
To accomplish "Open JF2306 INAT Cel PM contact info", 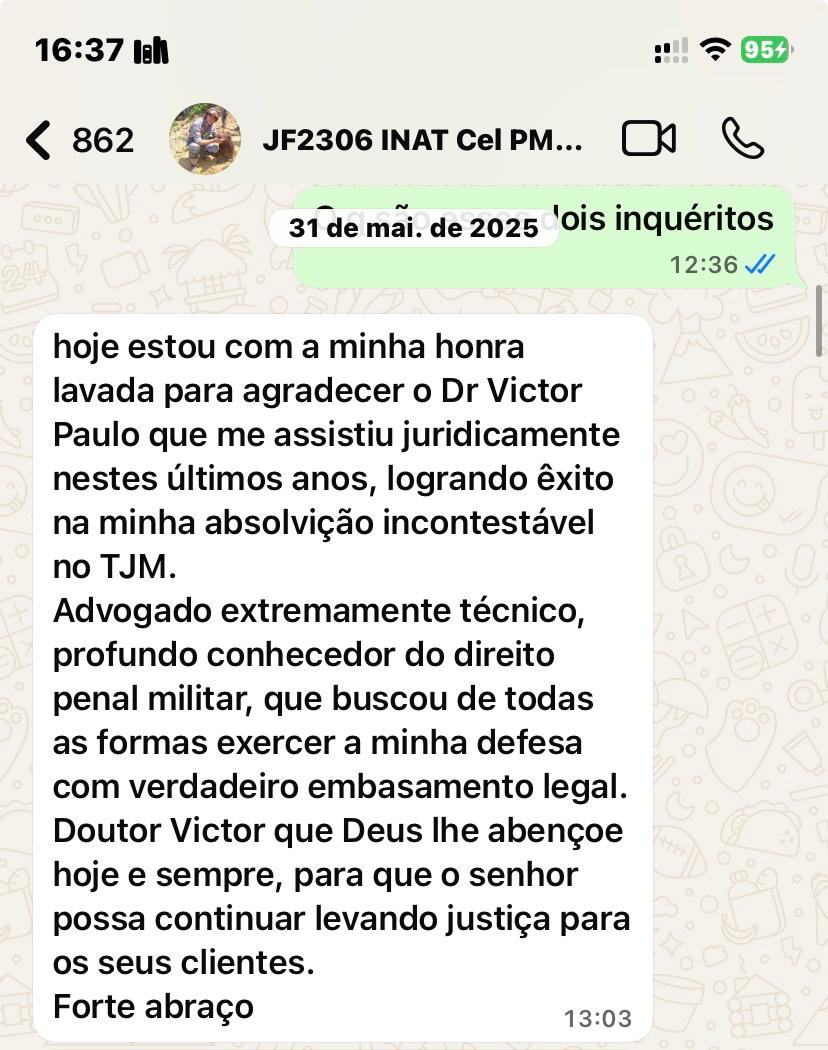I will [x=421, y=140].
